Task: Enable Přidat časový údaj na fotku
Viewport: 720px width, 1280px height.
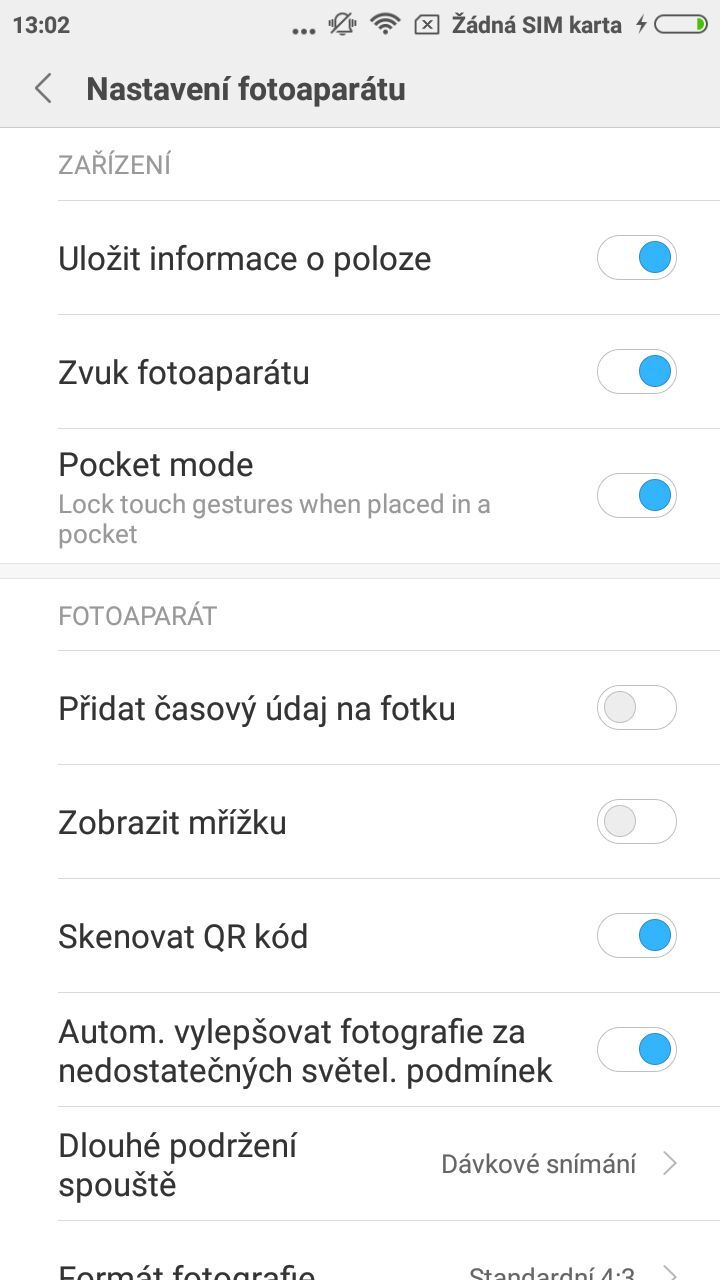Action: (x=636, y=707)
